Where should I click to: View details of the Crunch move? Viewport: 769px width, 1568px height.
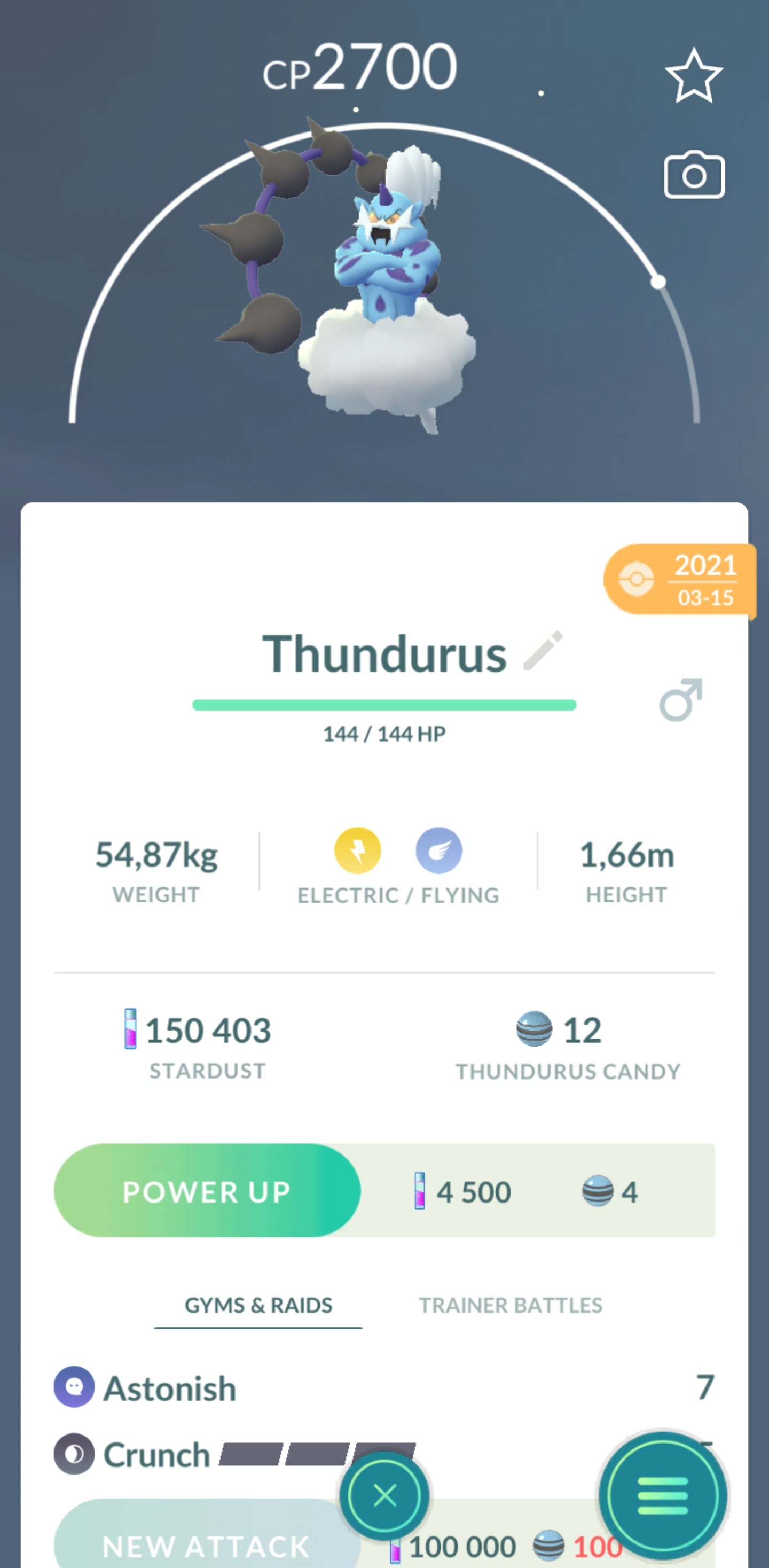(157, 1455)
